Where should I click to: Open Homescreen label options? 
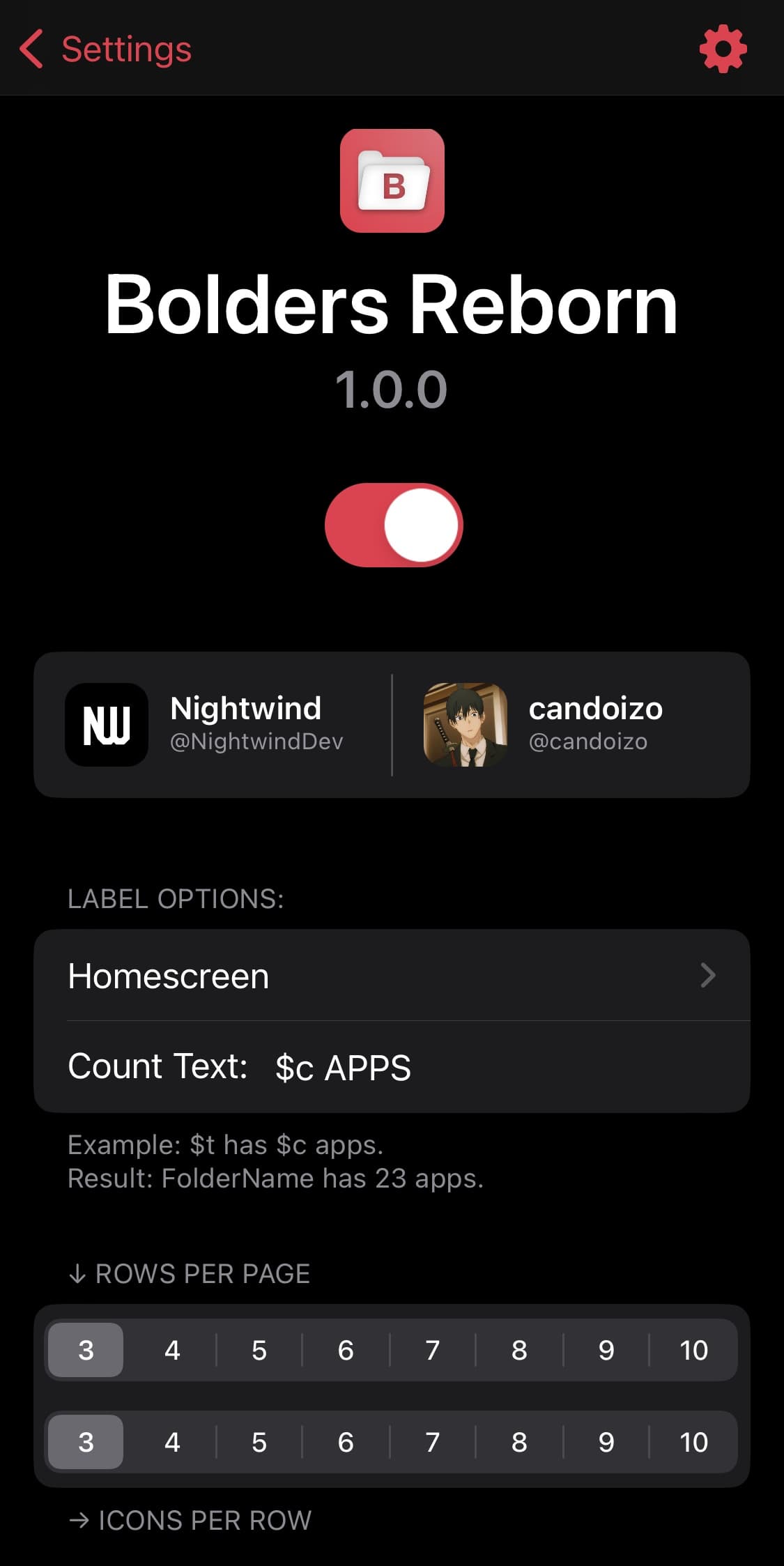(x=392, y=975)
